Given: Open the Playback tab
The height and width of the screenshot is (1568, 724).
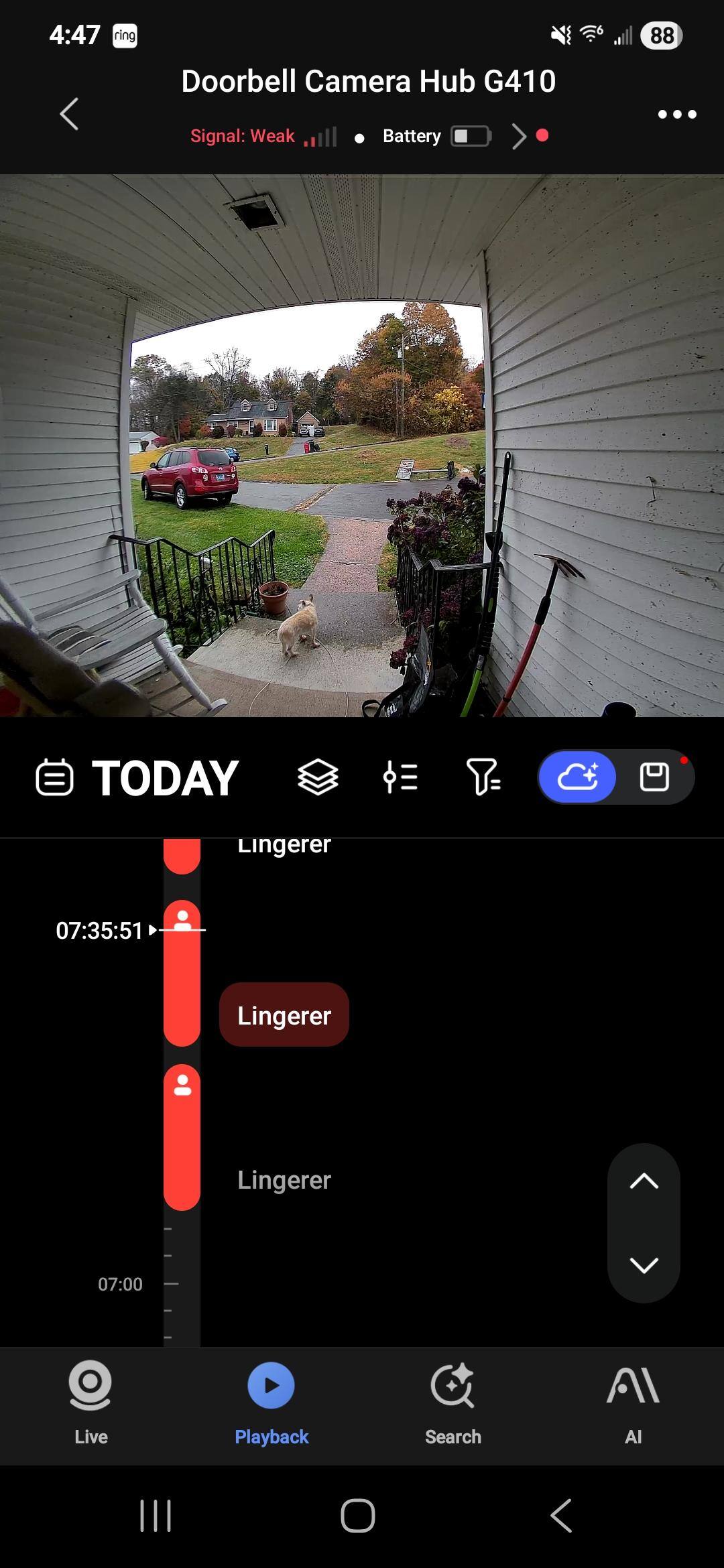Looking at the screenshot, I should coord(271,1400).
